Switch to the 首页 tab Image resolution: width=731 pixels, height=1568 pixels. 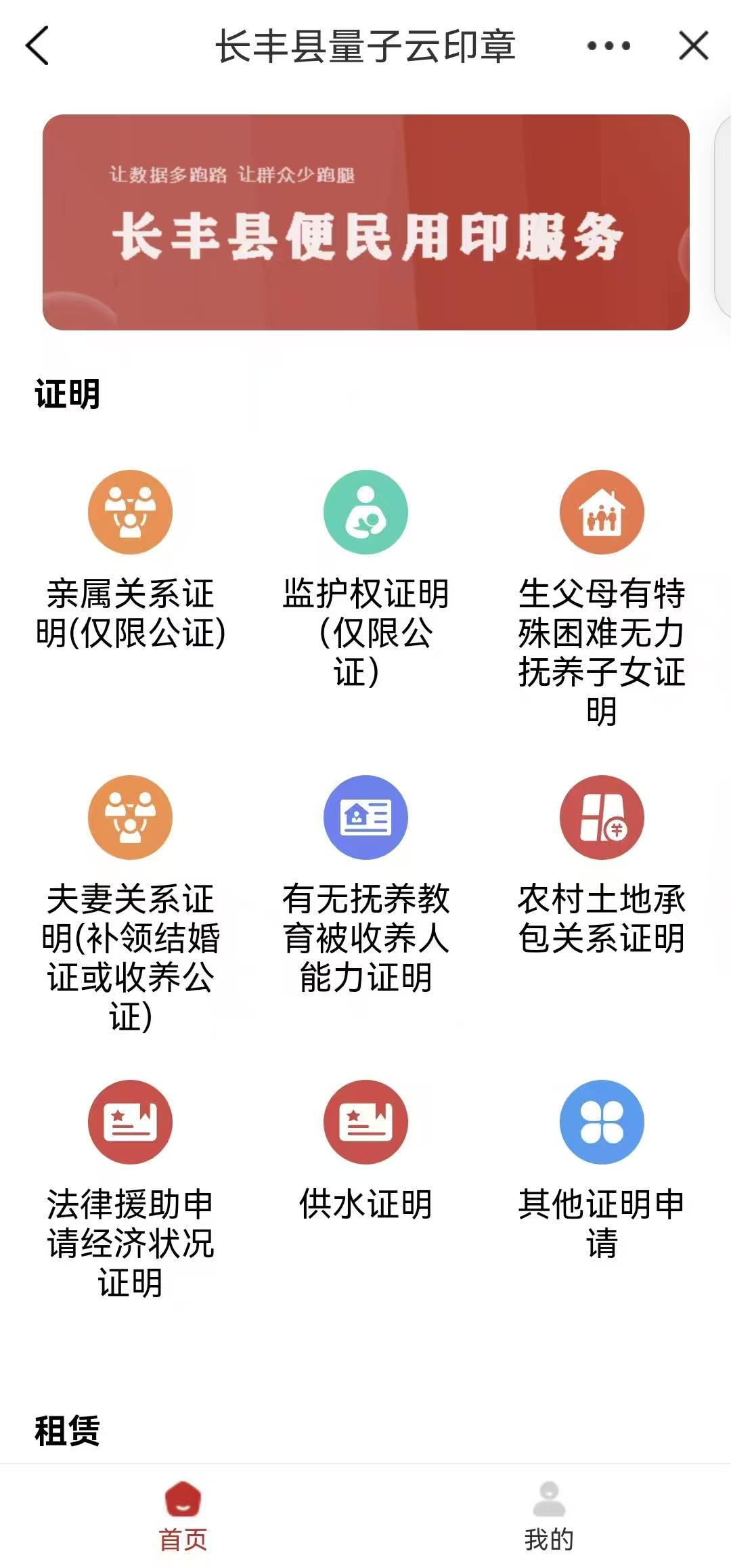[x=183, y=1517]
